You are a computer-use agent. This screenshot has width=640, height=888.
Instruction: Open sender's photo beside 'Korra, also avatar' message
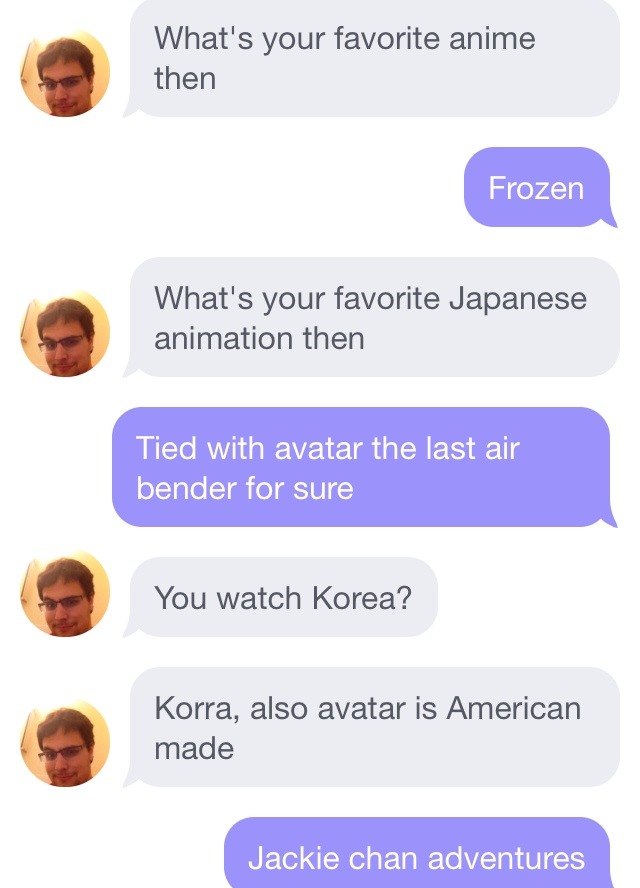click(x=65, y=743)
